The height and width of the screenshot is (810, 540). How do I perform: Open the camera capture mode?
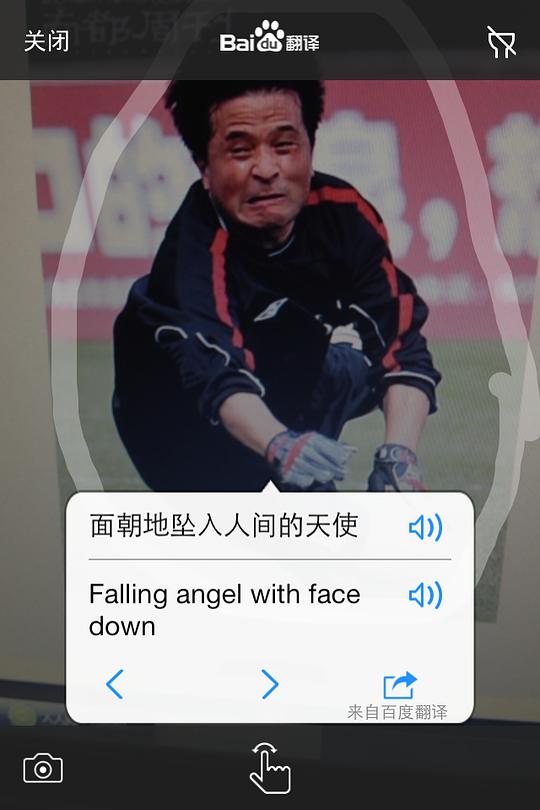coord(43,769)
